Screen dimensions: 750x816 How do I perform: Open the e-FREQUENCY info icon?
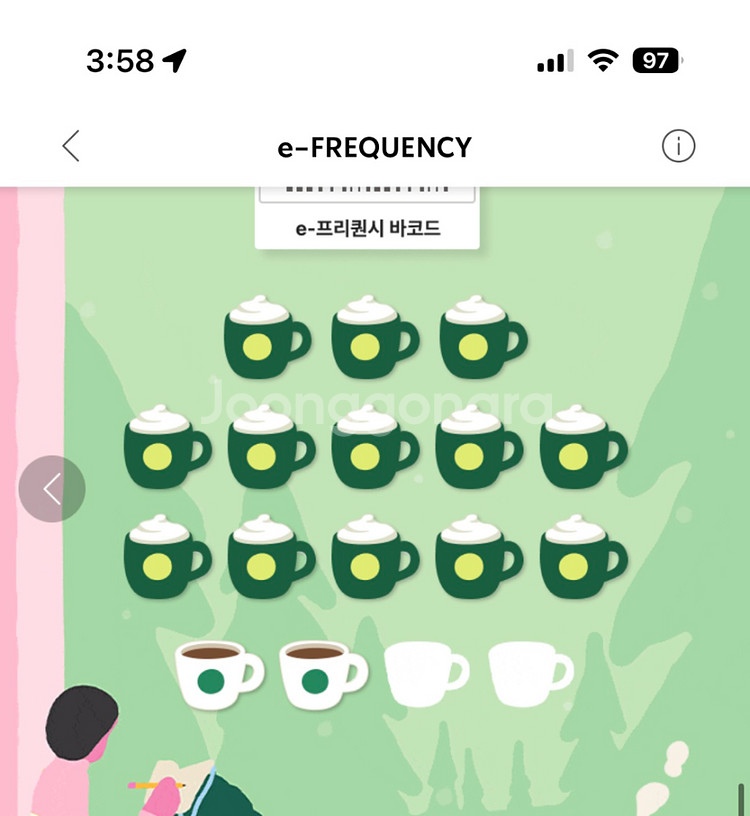coord(678,147)
